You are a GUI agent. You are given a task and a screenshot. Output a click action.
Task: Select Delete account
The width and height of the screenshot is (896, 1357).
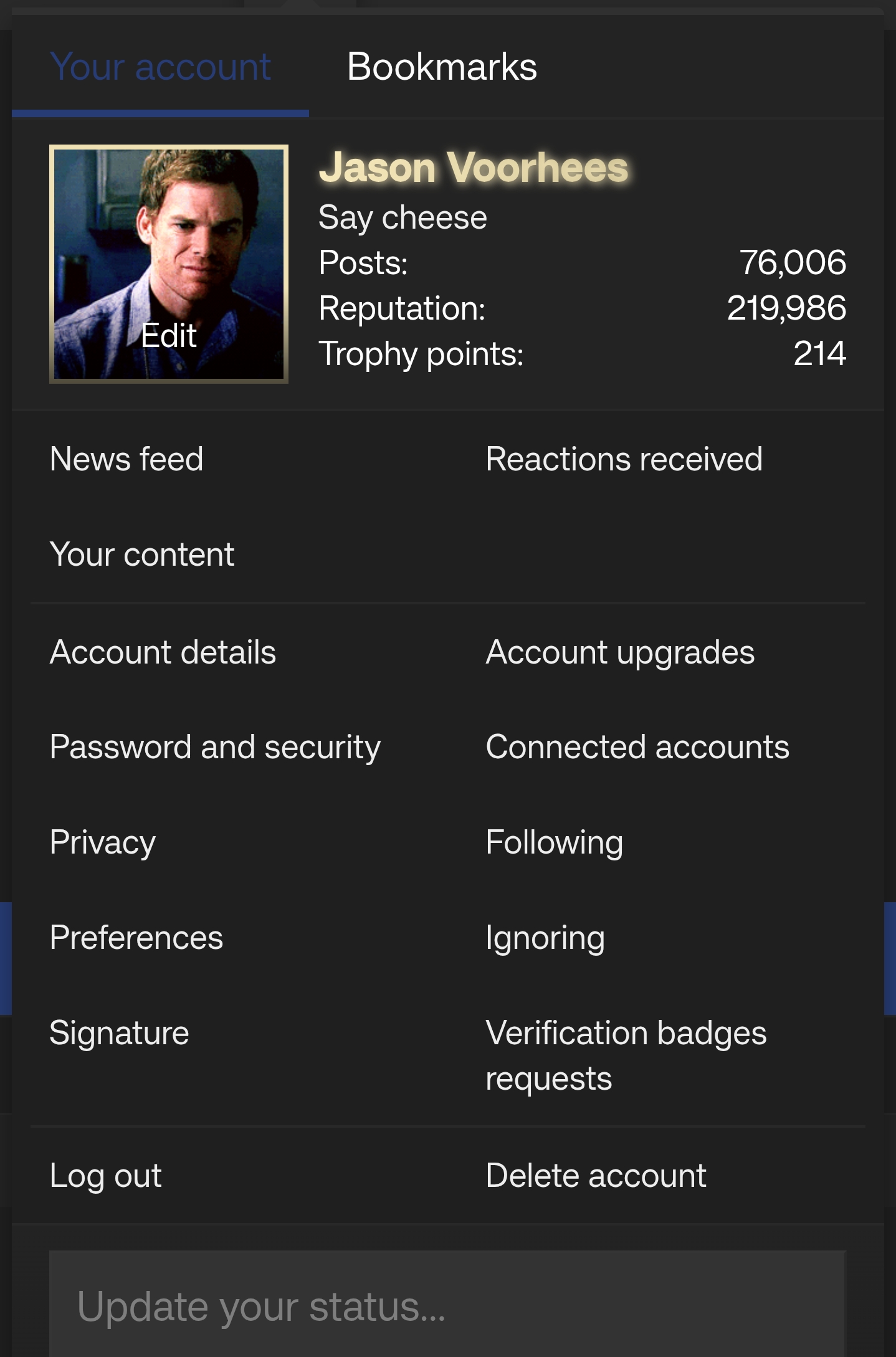pos(596,1174)
